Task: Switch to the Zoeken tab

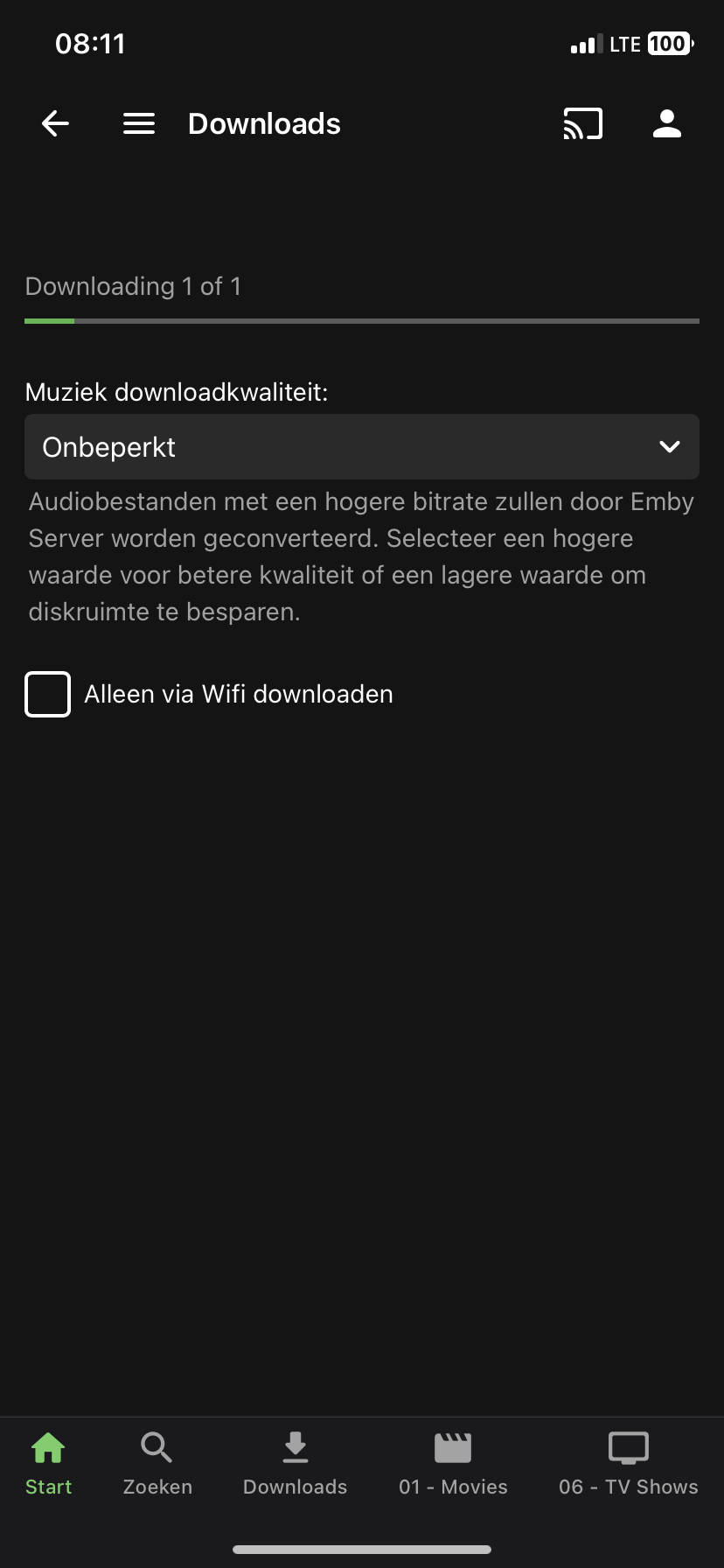Action: [x=157, y=1464]
